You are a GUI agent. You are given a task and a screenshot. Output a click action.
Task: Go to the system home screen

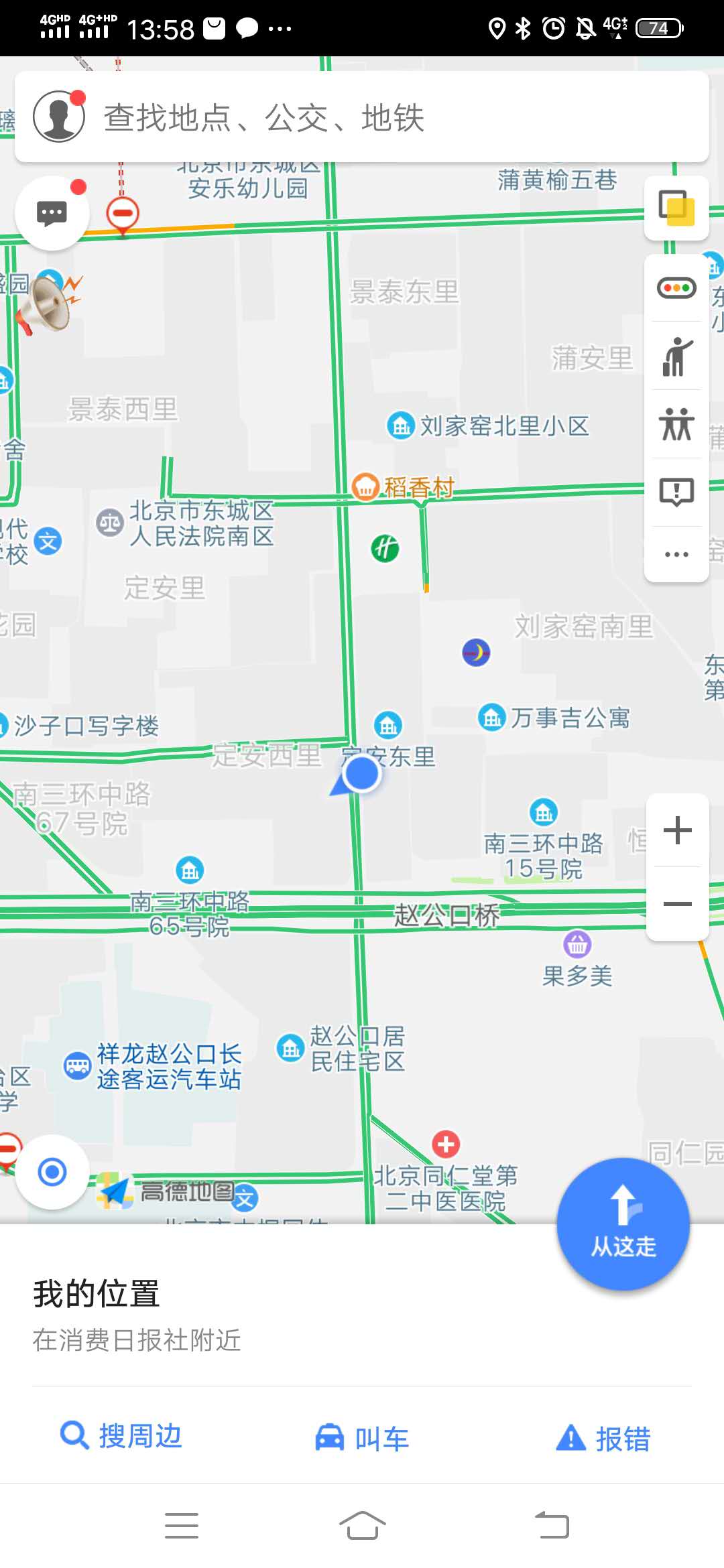pos(362,1526)
